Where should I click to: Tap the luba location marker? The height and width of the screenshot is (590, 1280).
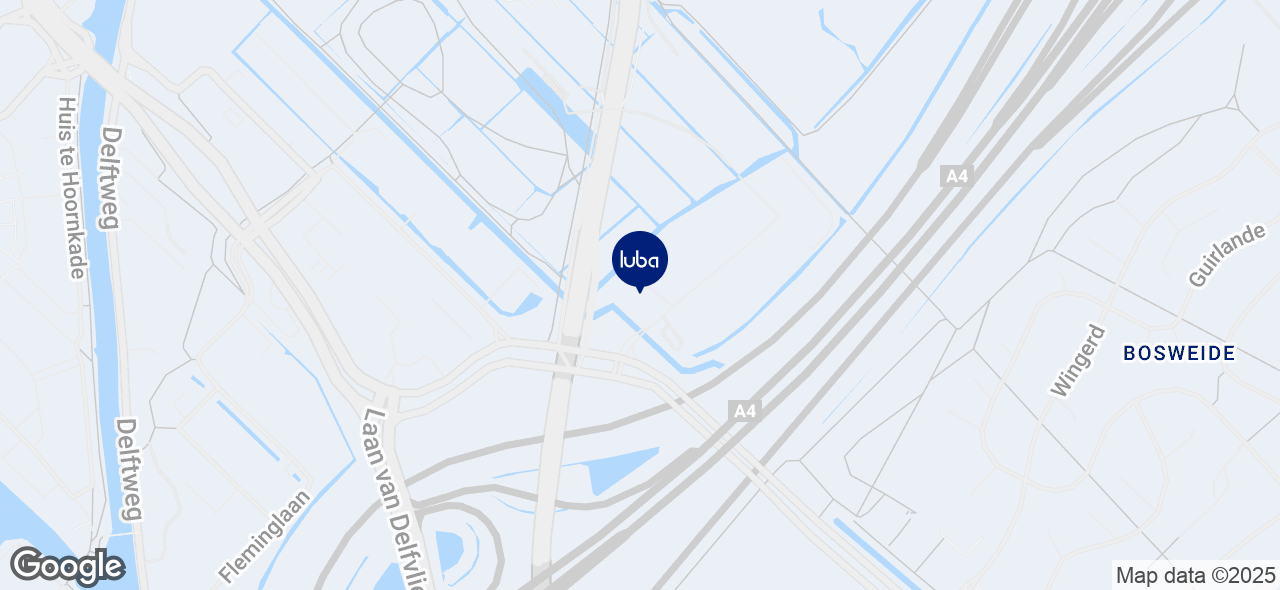640,260
